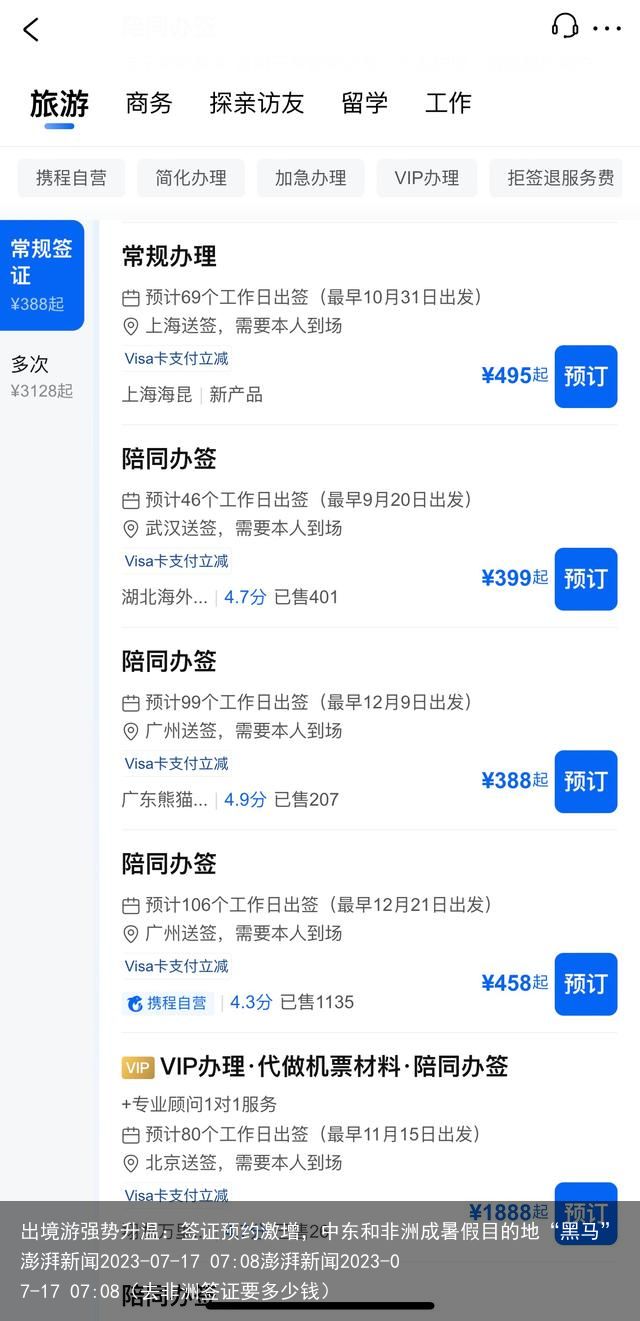
Task: Switch to the 探亲访友 tab
Action: (256, 103)
